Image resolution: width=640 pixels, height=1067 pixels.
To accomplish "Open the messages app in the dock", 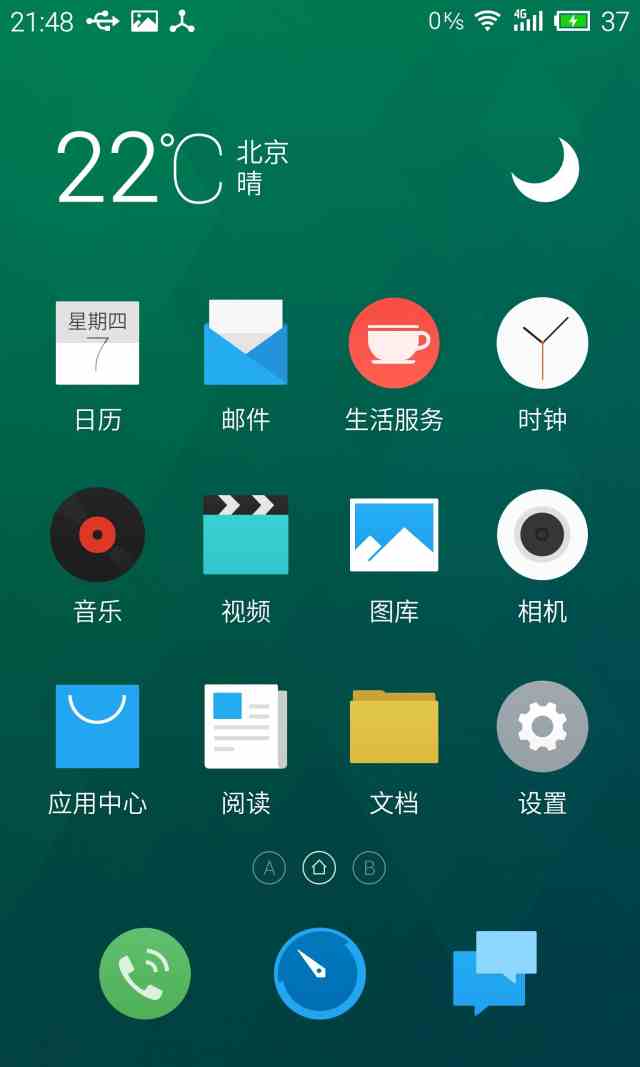I will 495,972.
